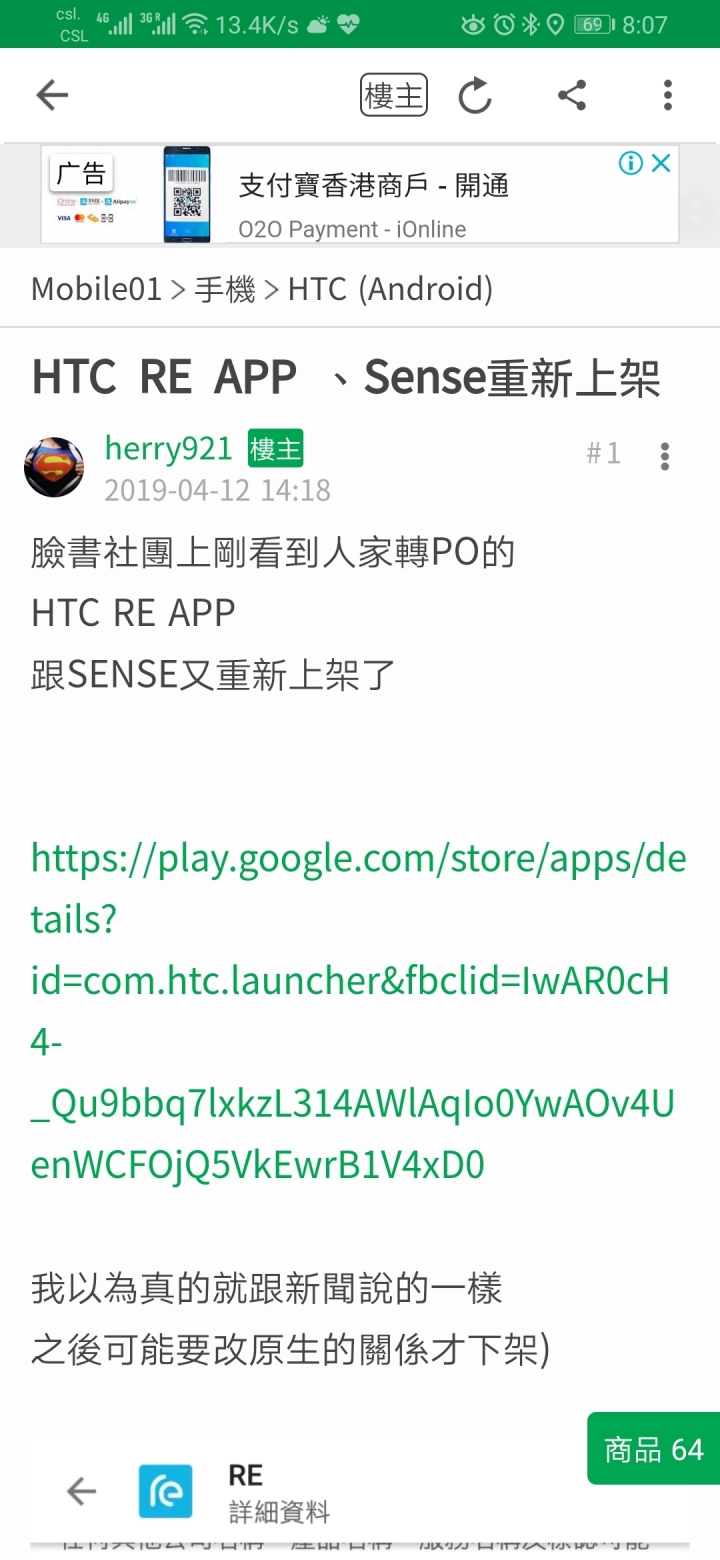The image size is (720, 1560).
Task: Go to Mobile01 home breadcrumb
Action: tap(96, 290)
